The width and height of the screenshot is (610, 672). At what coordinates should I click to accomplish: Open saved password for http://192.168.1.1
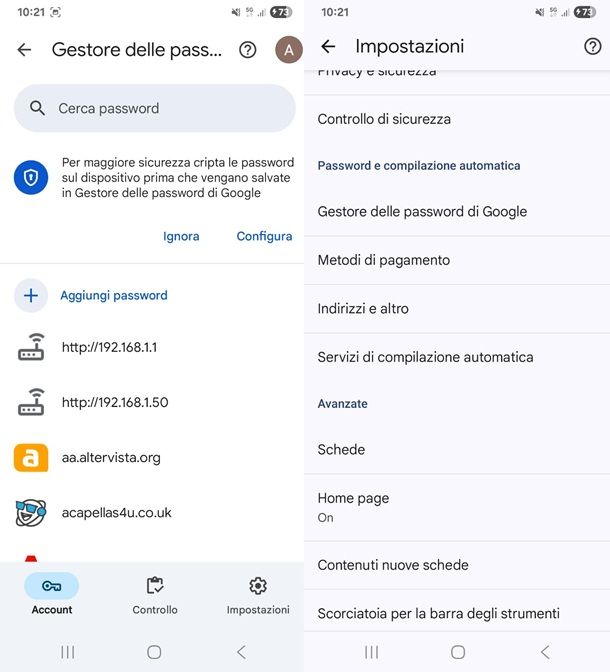pyautogui.click(x=110, y=348)
